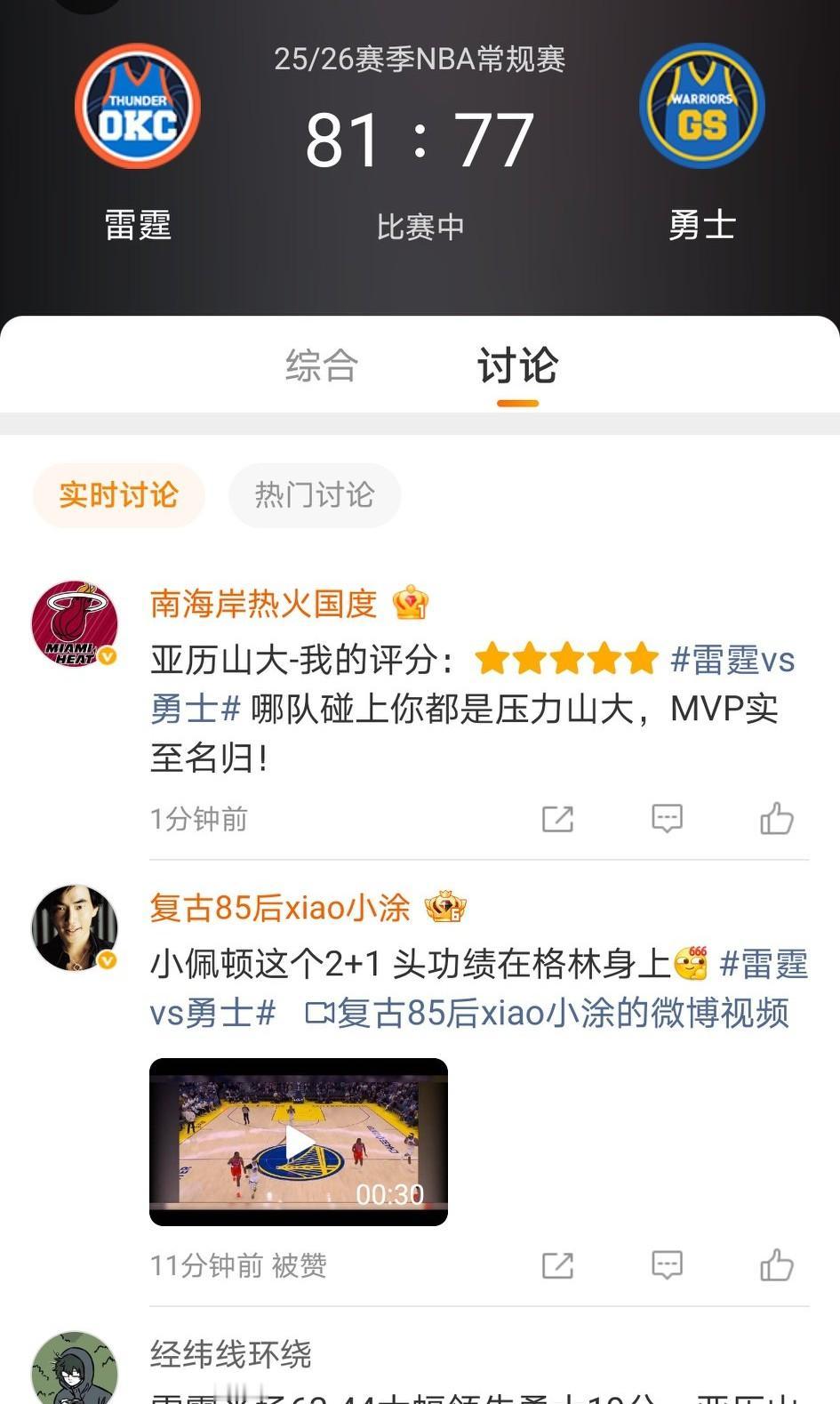Viewport: 840px width, 1404px height.
Task: Switch to the 热门讨论 filter
Action: [x=314, y=495]
